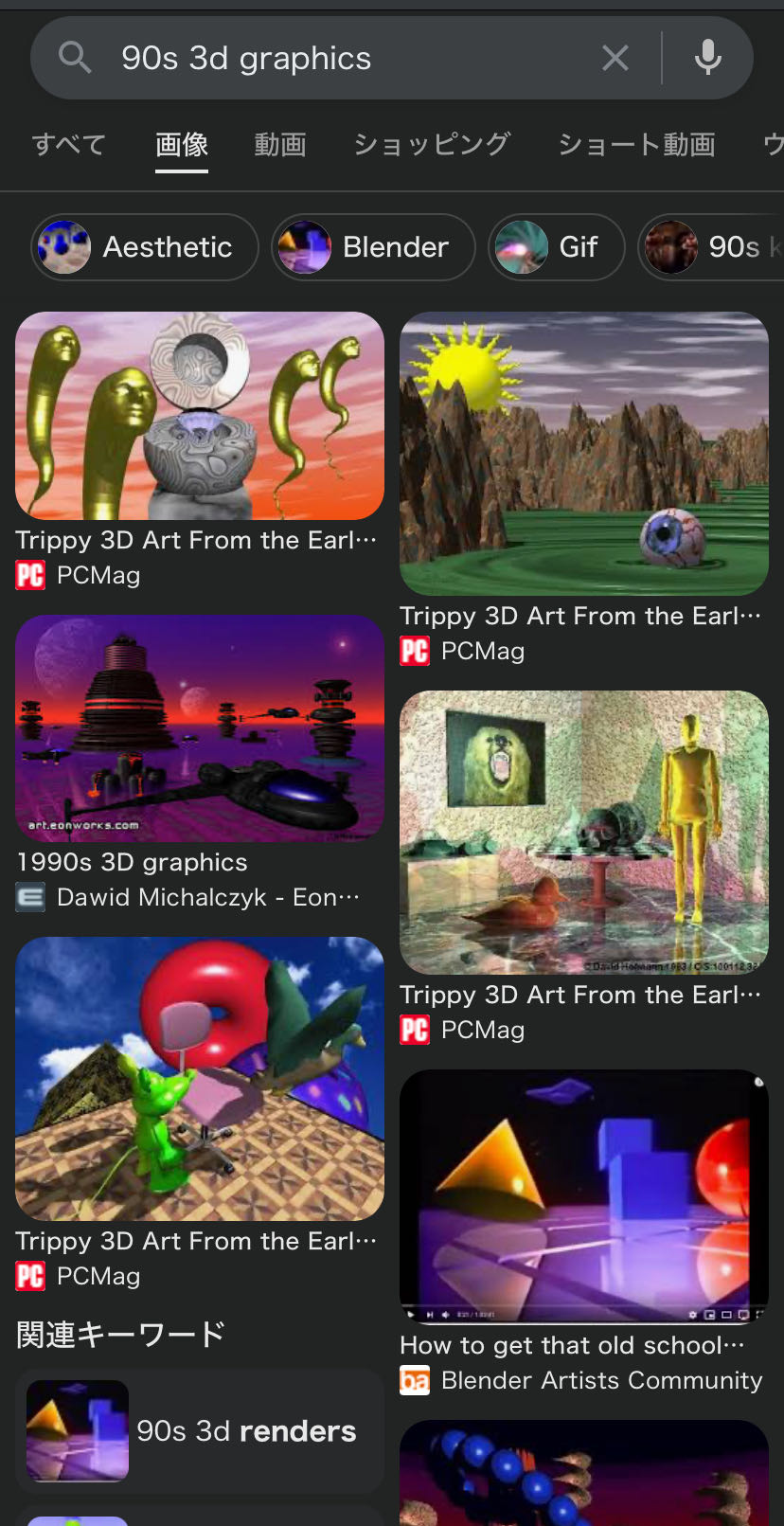
Task: Open the red torus and green creature image
Action: 199,1079
